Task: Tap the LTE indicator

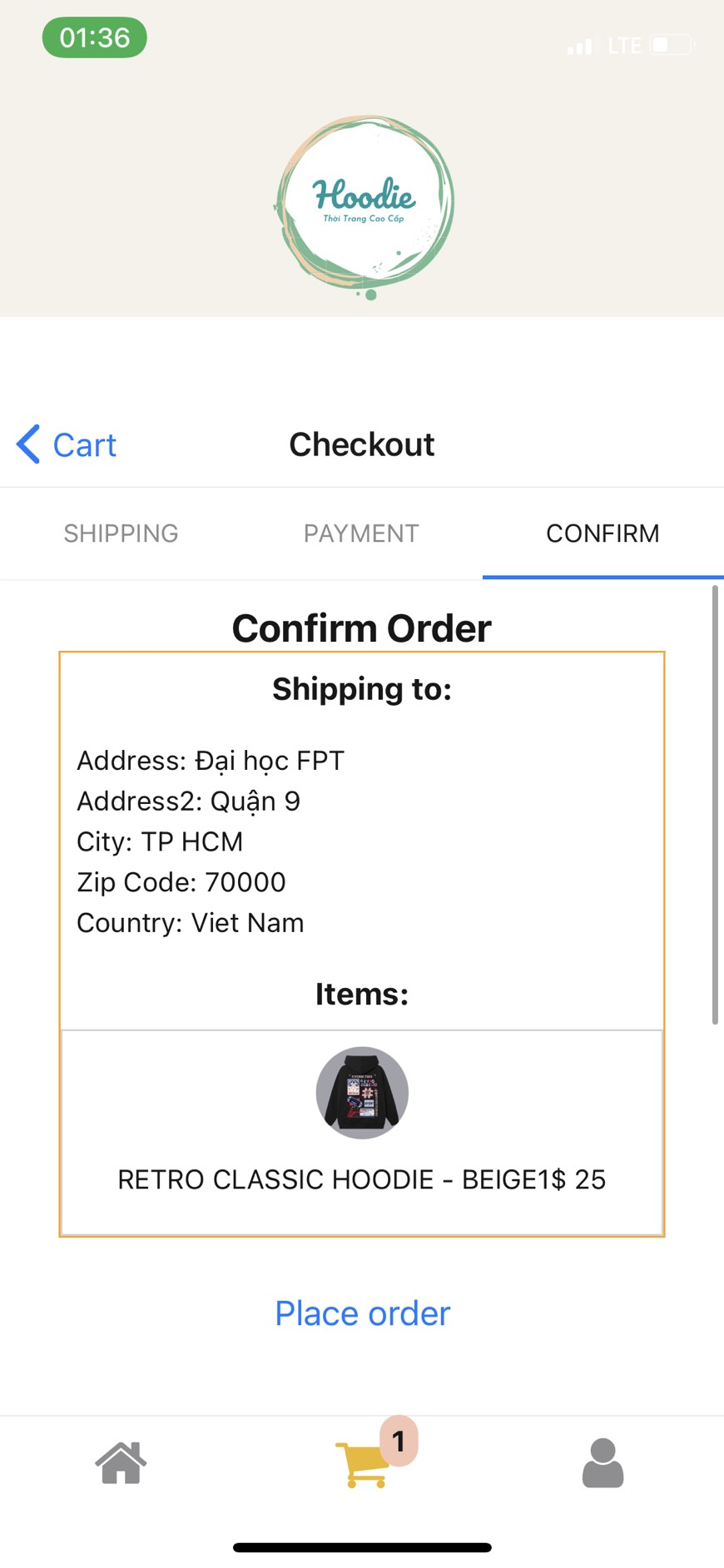Action: (x=625, y=46)
